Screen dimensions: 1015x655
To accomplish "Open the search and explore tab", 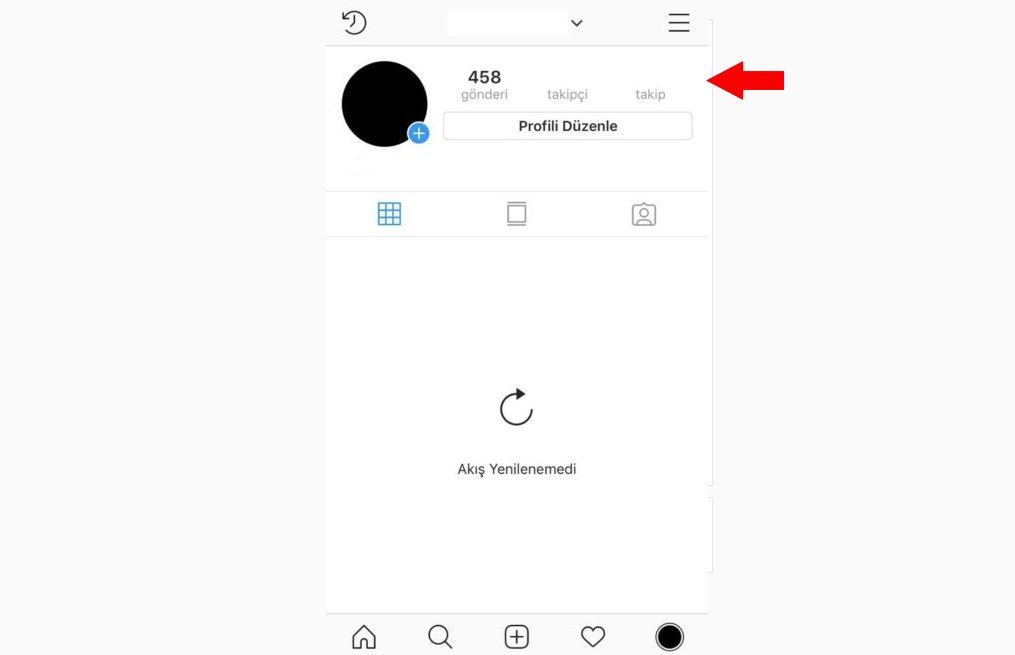I will coord(440,636).
